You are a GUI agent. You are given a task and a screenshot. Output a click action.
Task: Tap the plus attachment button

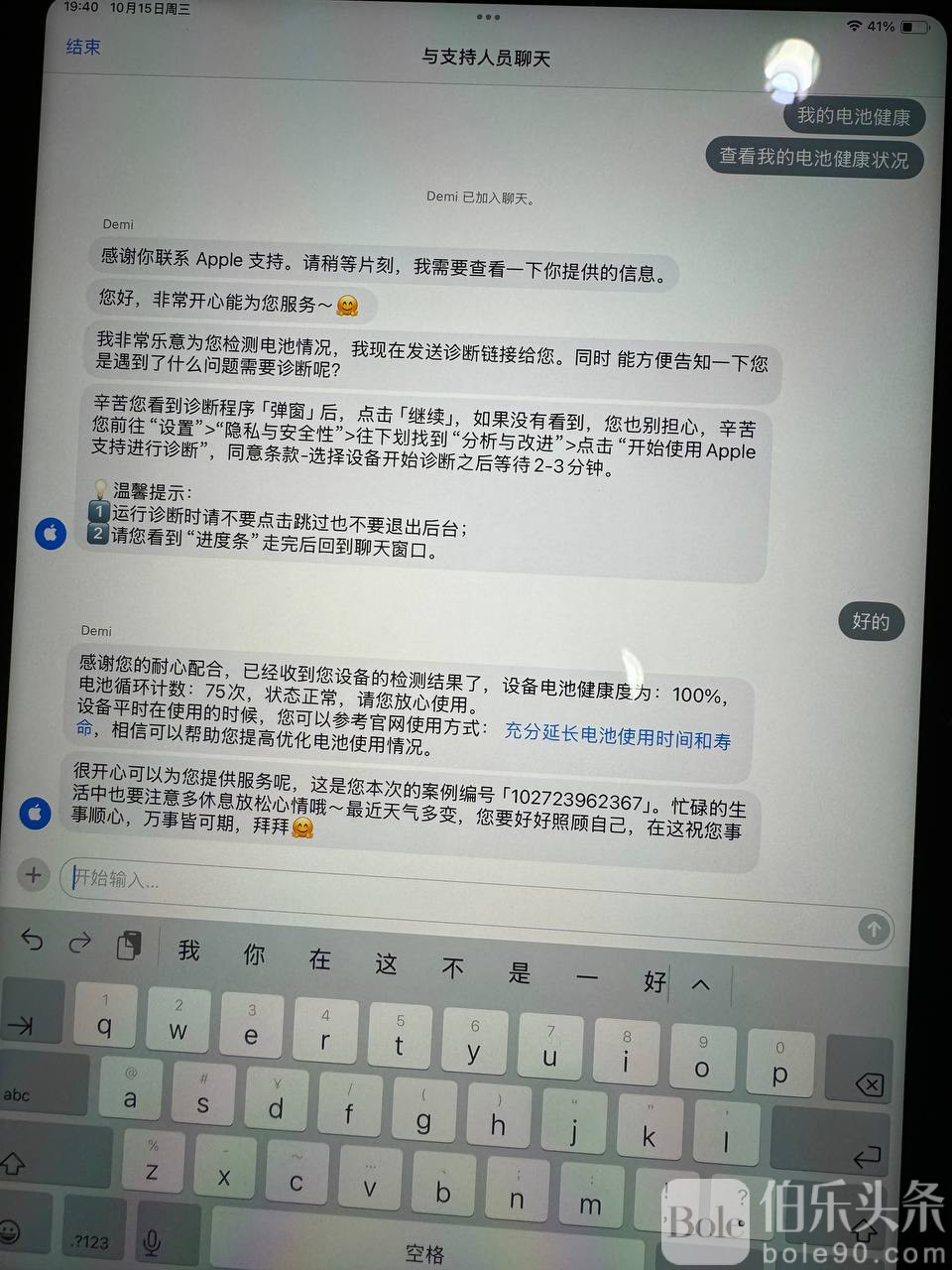pyautogui.click(x=33, y=874)
